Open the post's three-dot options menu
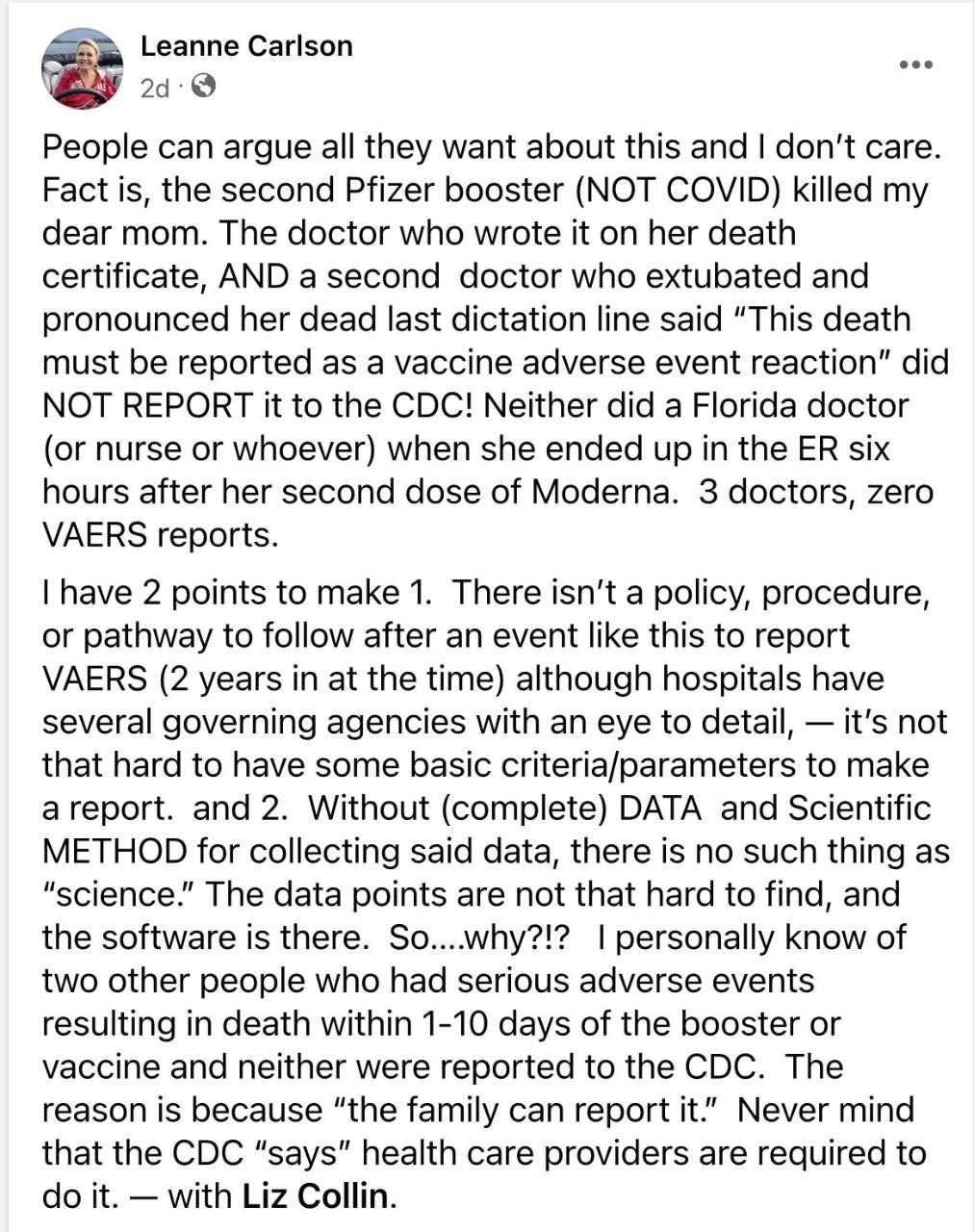Screen dimensions: 974x1232 915,64
